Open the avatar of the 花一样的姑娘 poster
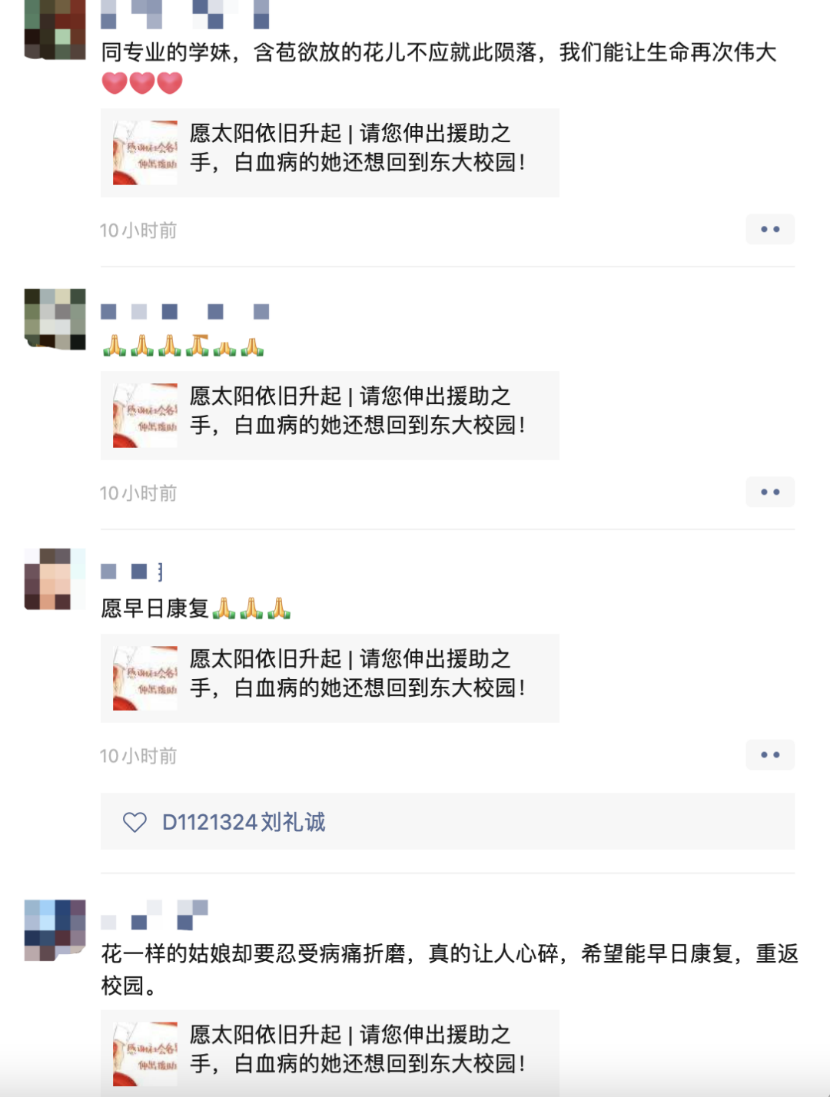The width and height of the screenshot is (830, 1098). [x=54, y=929]
